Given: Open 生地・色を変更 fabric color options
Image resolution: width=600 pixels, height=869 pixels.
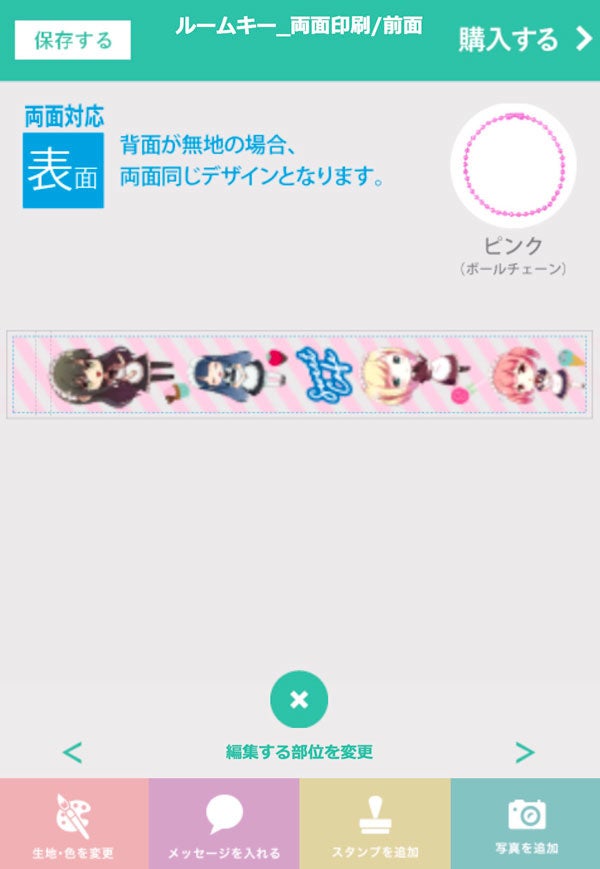Looking at the screenshot, I should tap(74, 824).
